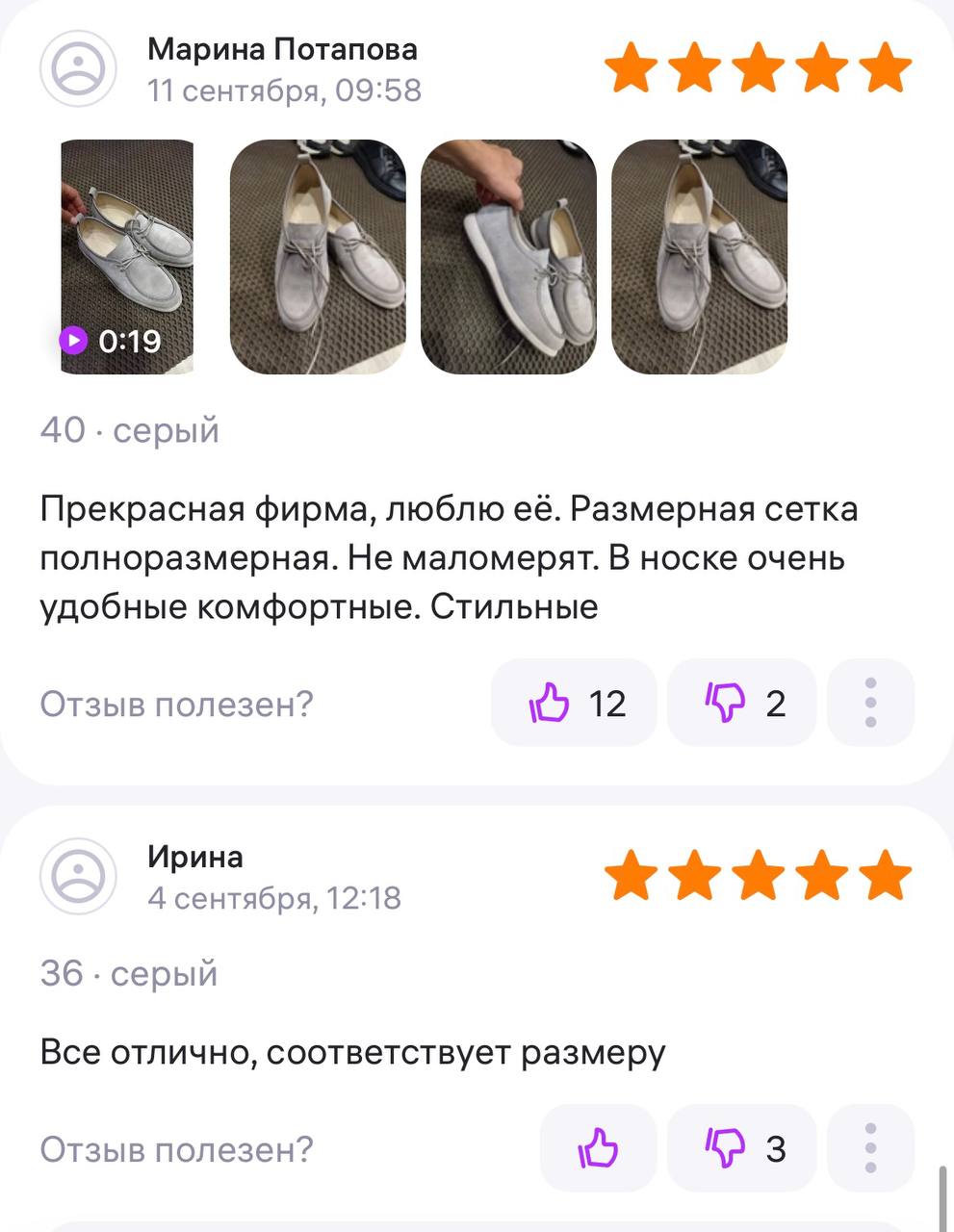Play the 0:19 video in Марина Потапова's review
Viewport: 954px width, 1232px height.
[127, 257]
